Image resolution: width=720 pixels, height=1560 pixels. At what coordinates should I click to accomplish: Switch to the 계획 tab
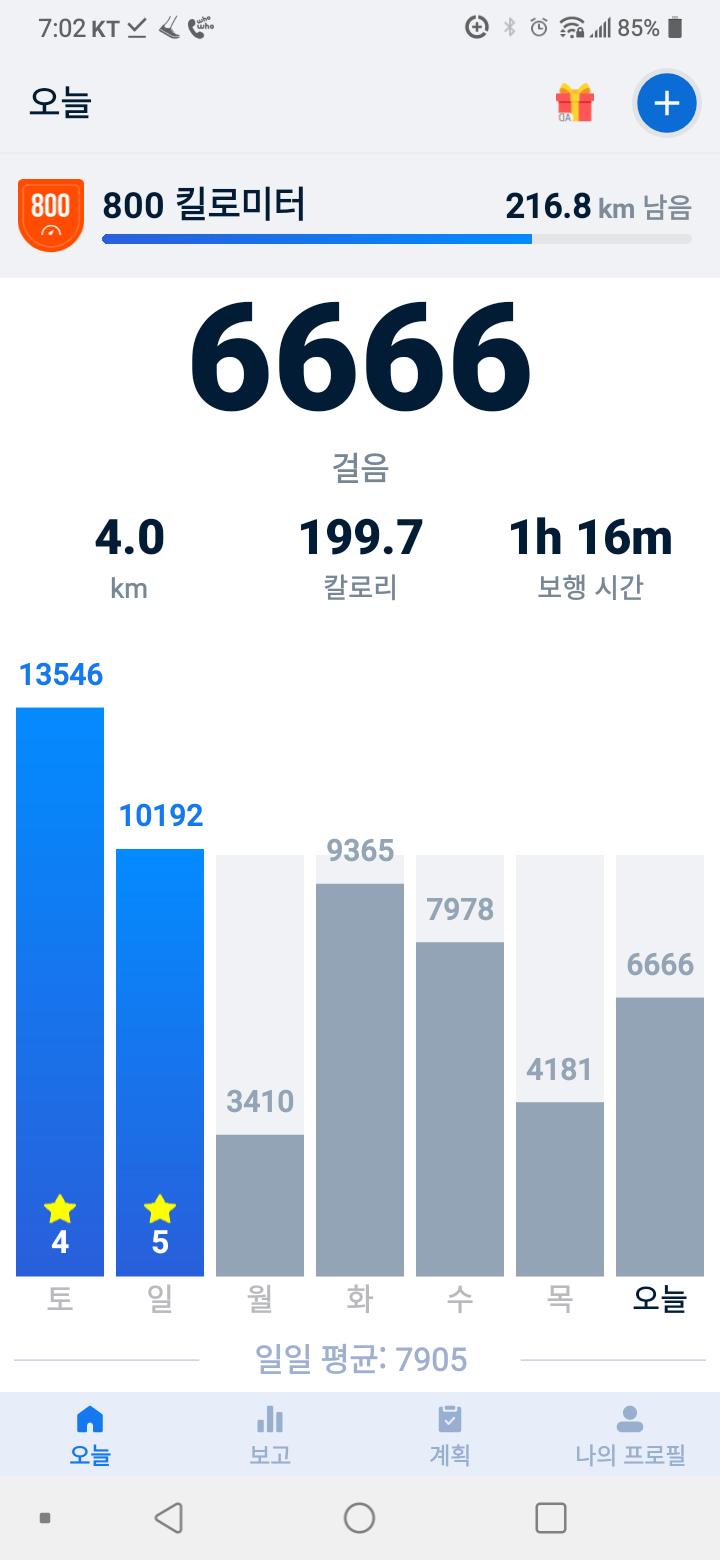(450, 1434)
